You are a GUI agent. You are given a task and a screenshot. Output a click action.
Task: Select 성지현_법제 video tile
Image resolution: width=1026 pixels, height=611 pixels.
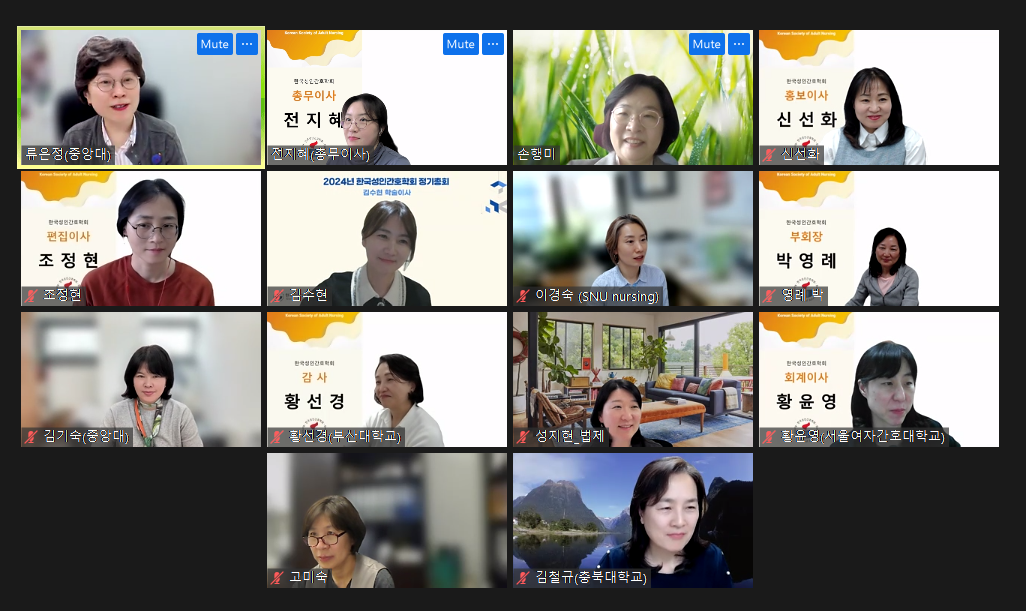tap(632, 379)
